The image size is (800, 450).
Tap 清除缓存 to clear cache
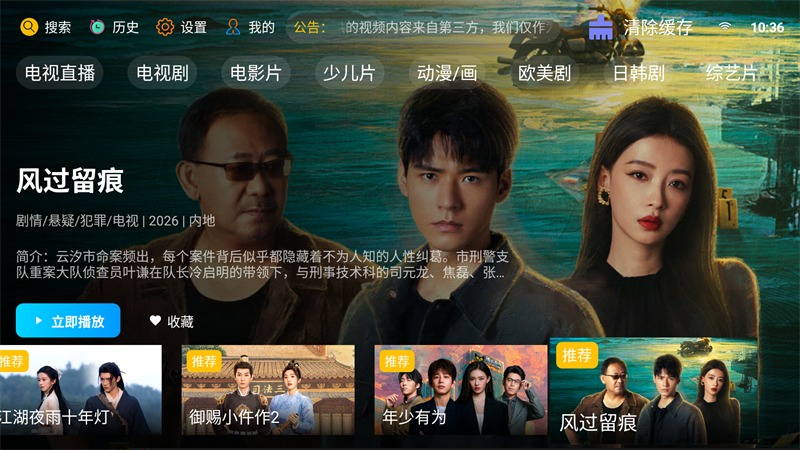tap(641, 27)
